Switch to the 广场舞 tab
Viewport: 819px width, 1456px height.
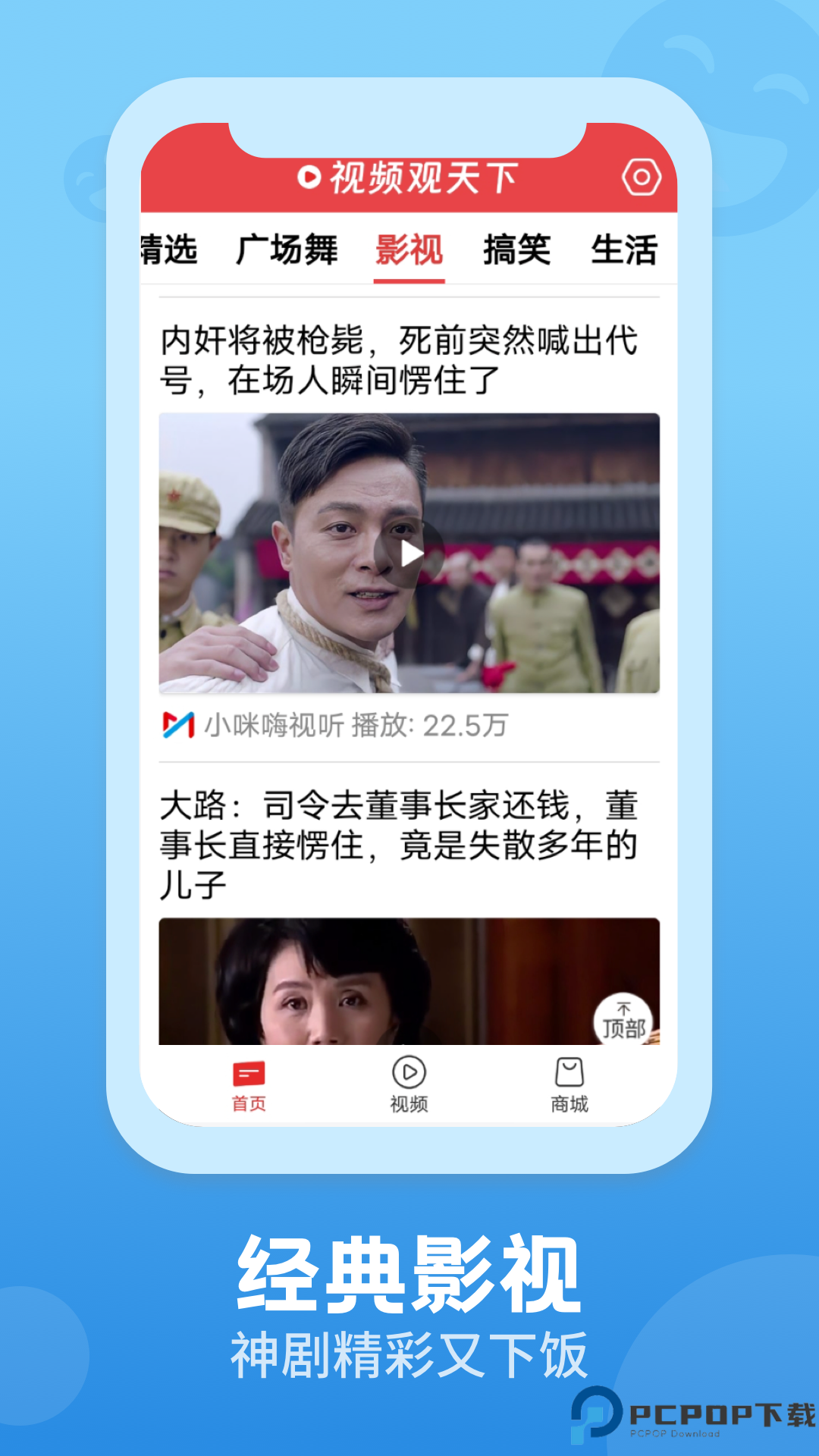(x=288, y=252)
